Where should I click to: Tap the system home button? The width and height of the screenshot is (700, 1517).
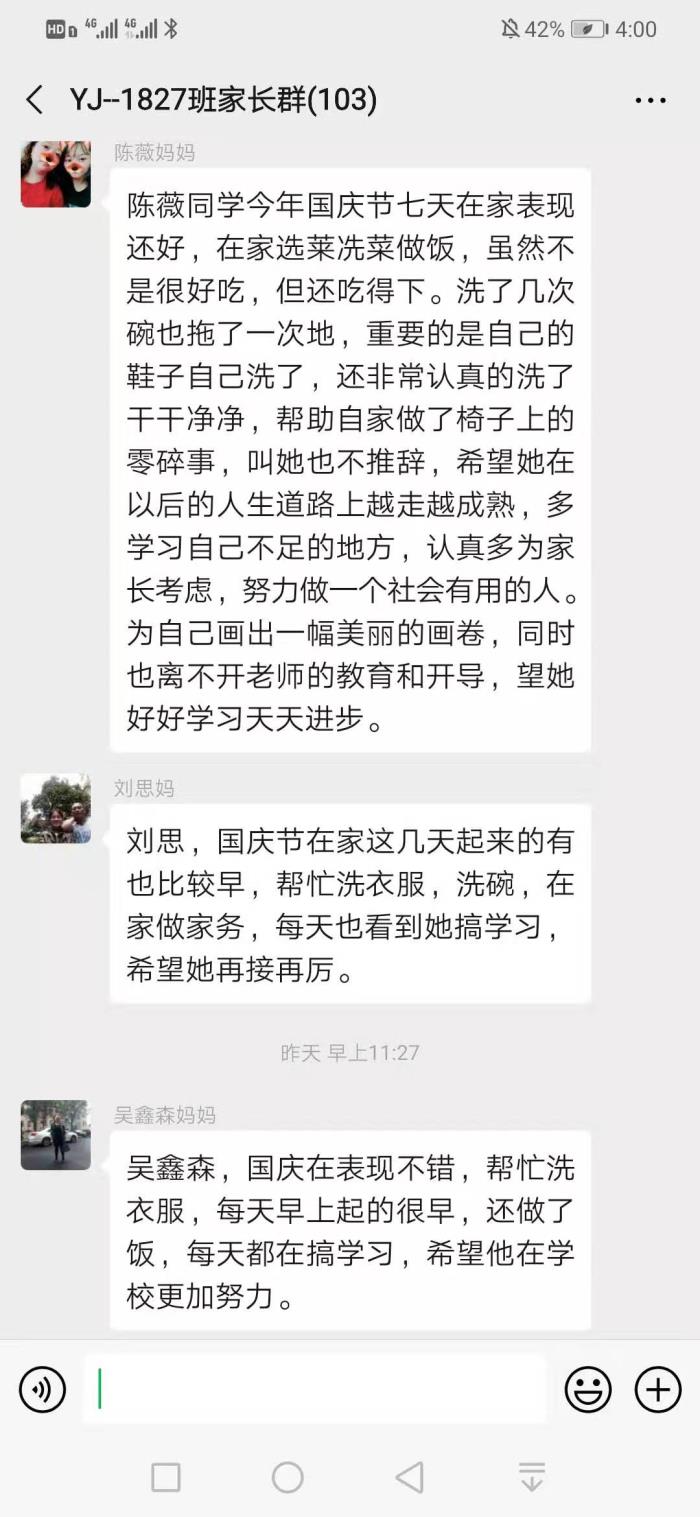(288, 1477)
